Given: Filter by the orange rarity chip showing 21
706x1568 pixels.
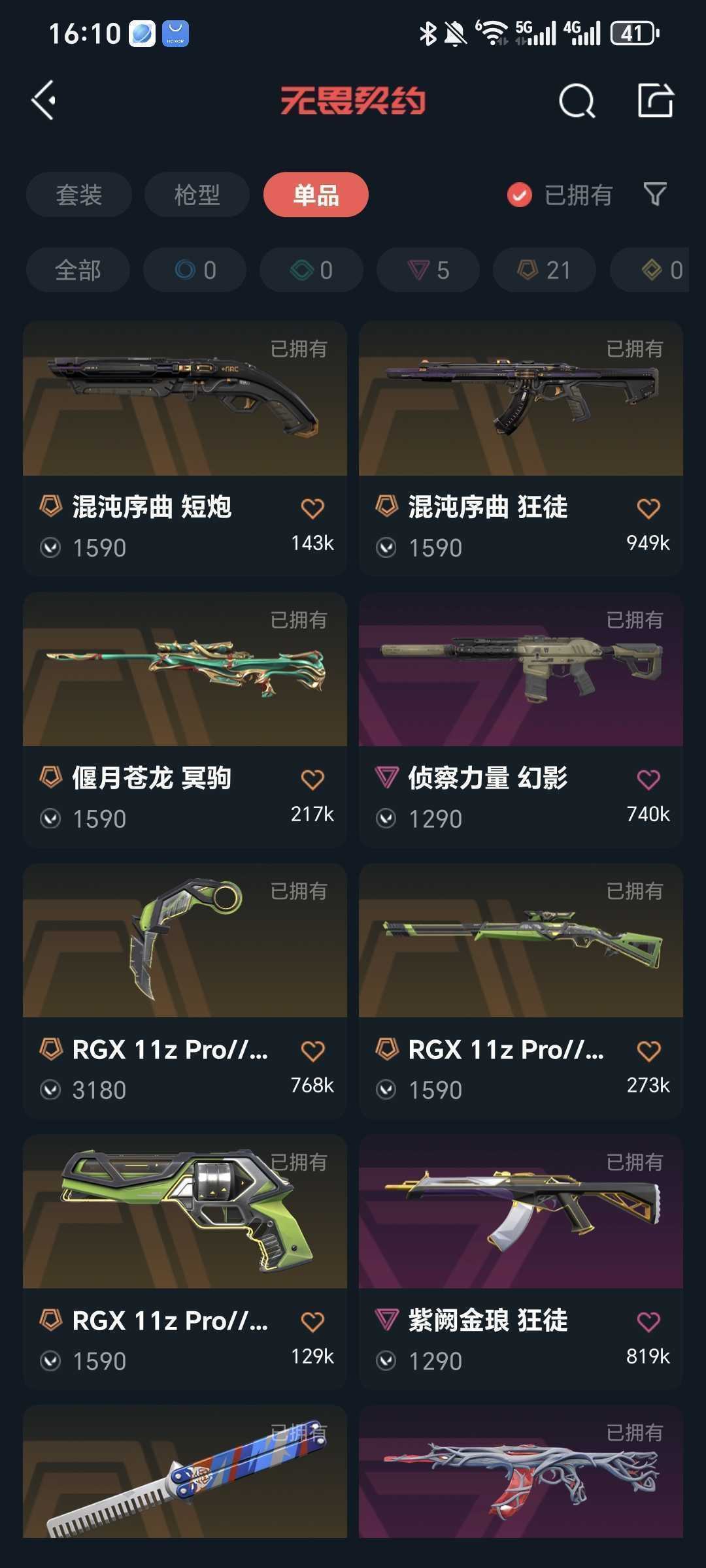Looking at the screenshot, I should click(544, 270).
